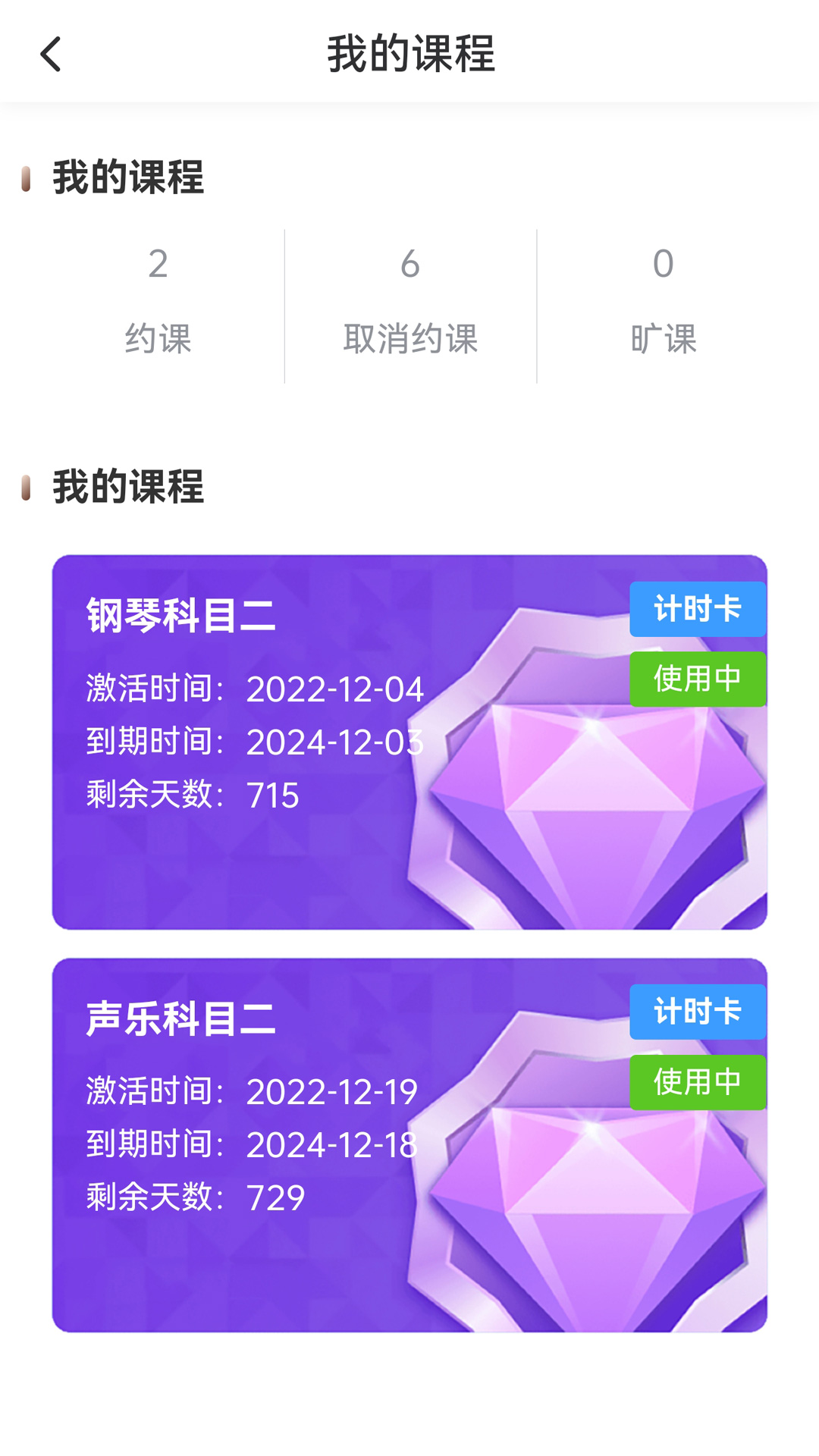Viewport: 819px width, 1456px height.
Task: Open 约课 statistics showing 2
Action: (x=157, y=300)
